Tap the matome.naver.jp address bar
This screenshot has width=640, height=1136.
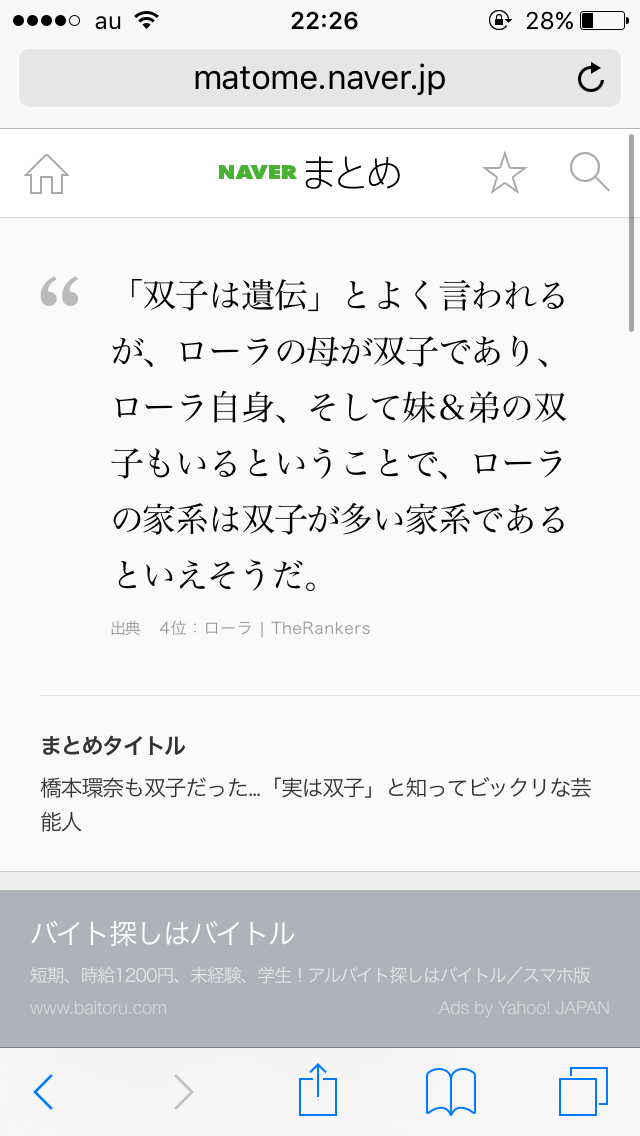click(320, 78)
